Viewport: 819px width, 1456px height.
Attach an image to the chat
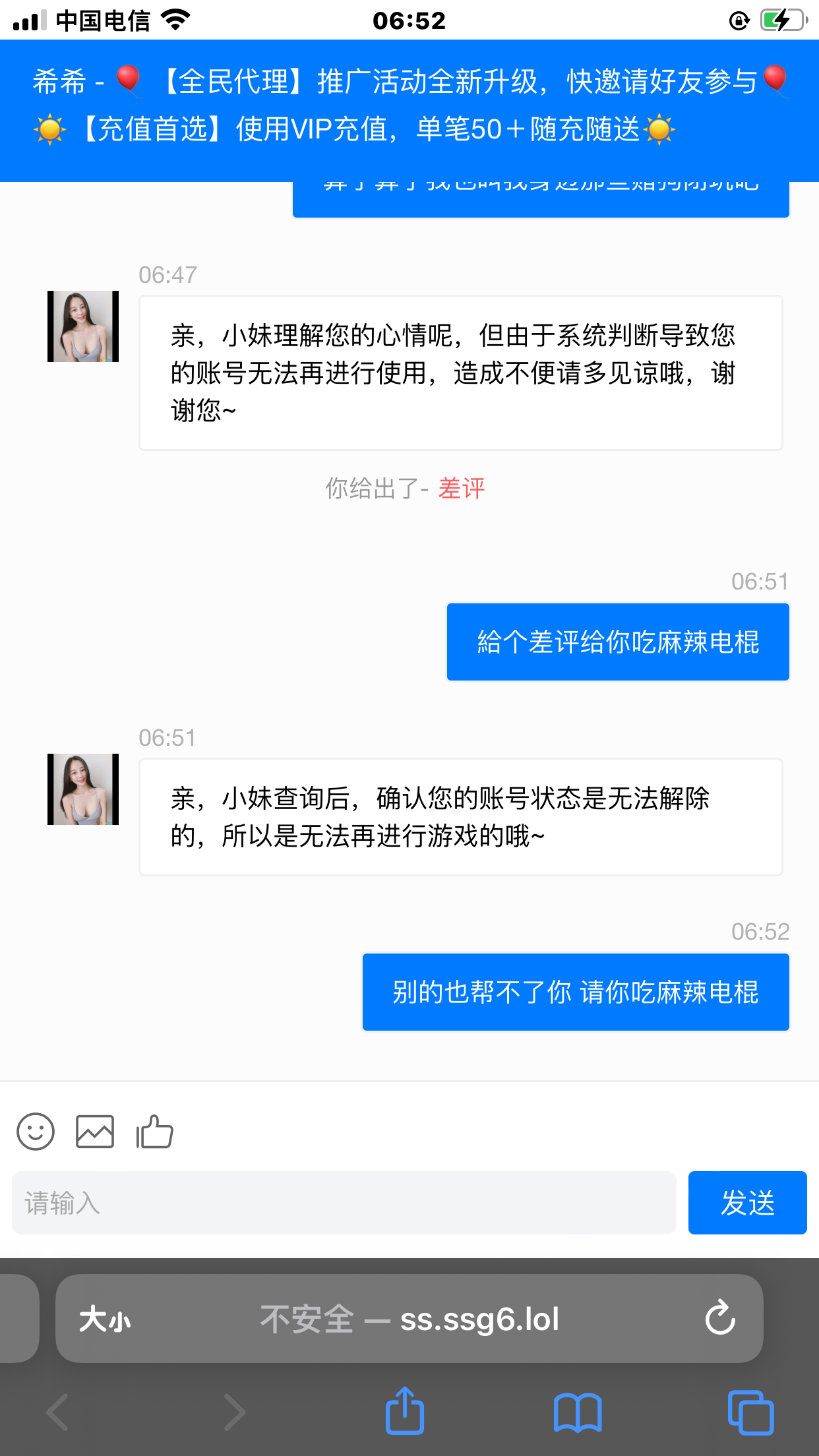click(95, 1132)
